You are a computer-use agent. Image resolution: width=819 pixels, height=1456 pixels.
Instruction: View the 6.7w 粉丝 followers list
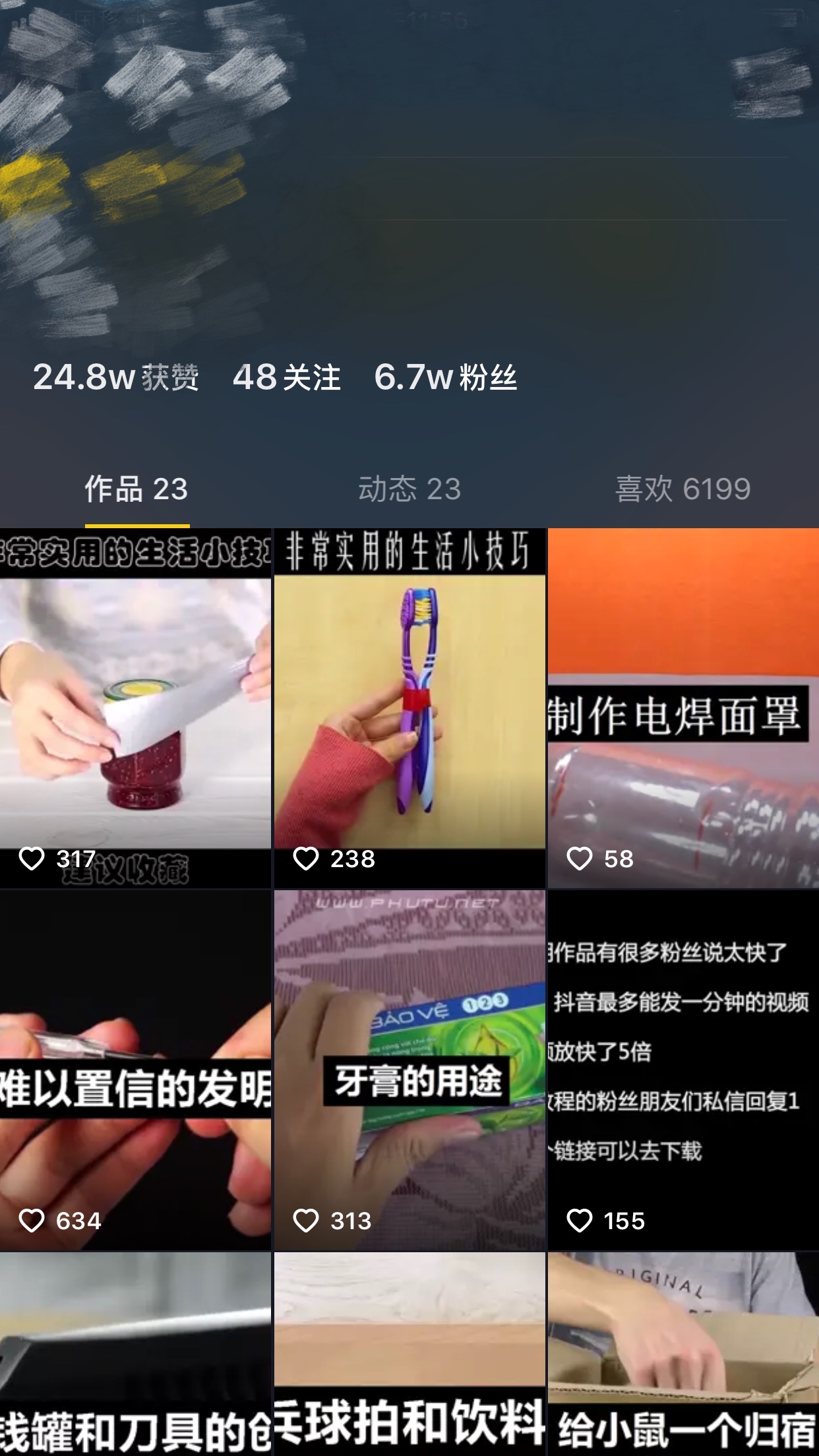[x=445, y=377]
